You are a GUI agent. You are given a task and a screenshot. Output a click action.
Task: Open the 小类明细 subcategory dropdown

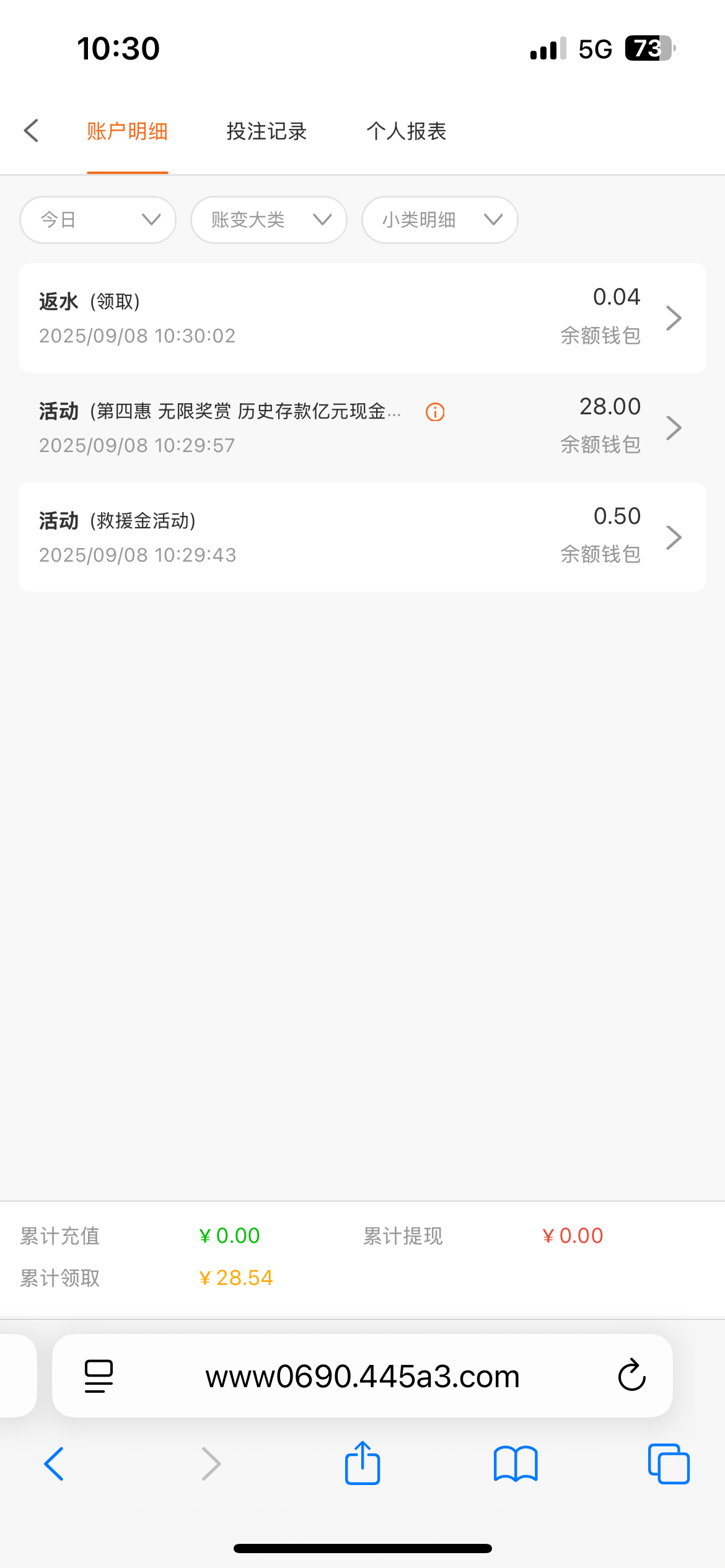coord(439,219)
